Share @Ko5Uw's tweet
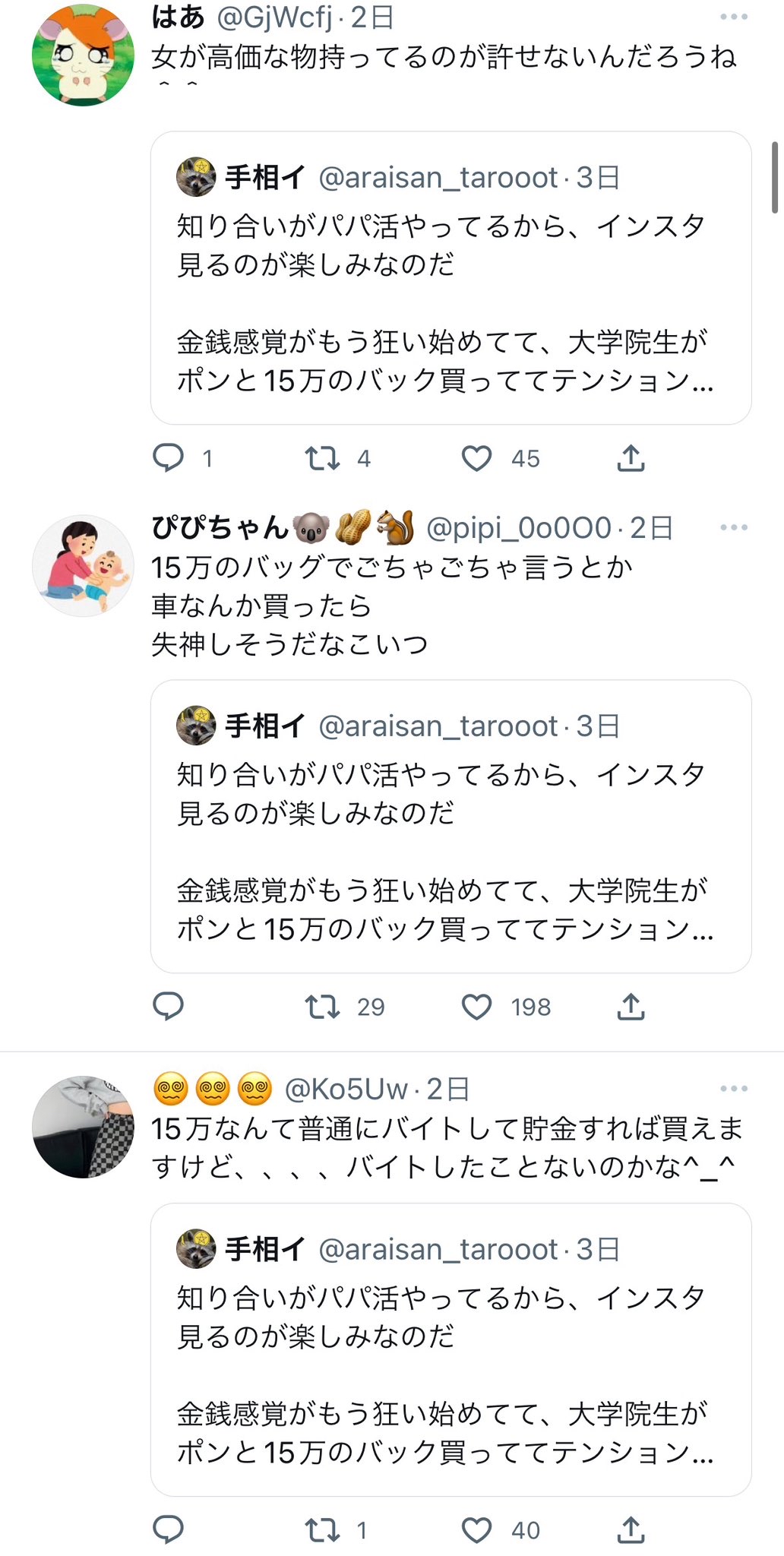Screen dimensions: 784x1556 pos(631,1530)
